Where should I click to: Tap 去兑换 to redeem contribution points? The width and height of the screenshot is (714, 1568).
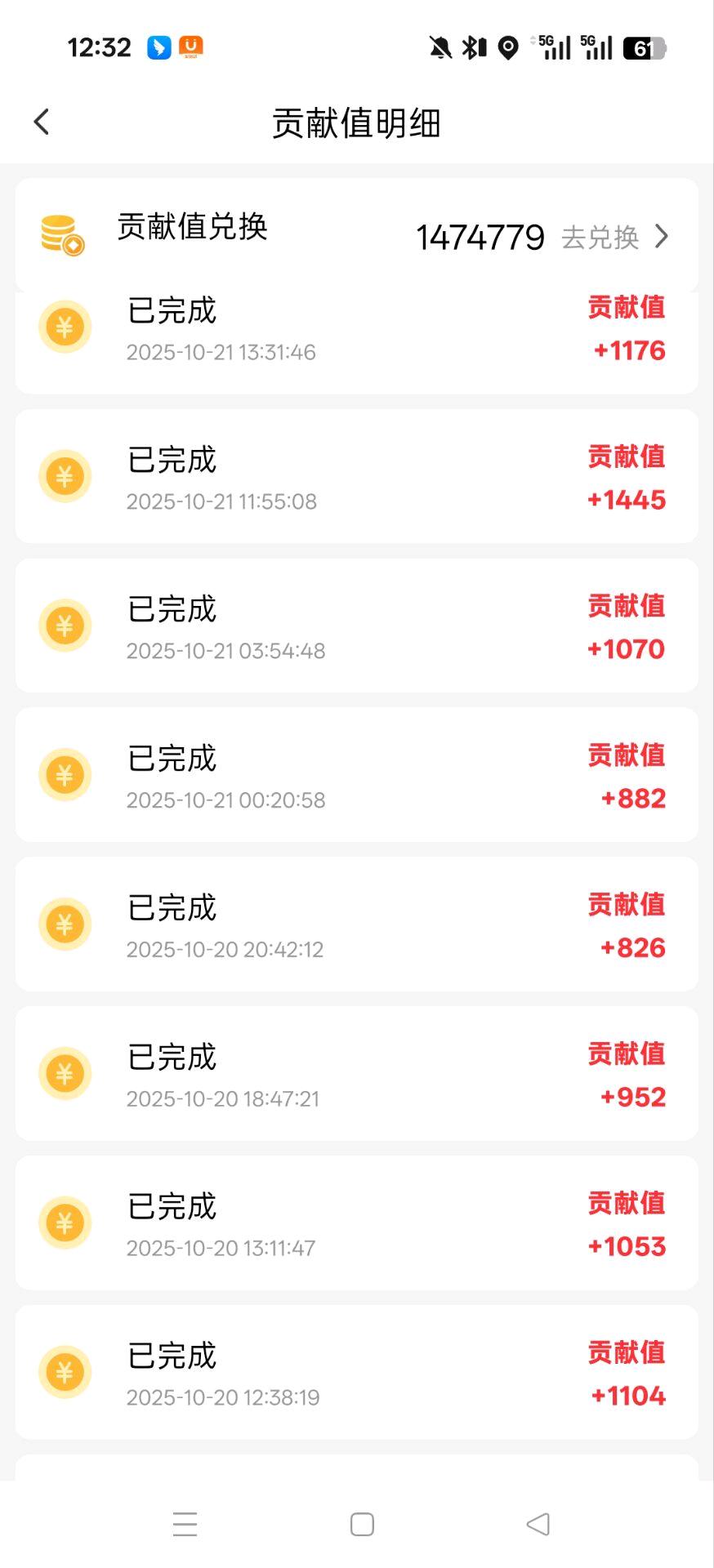pos(603,238)
